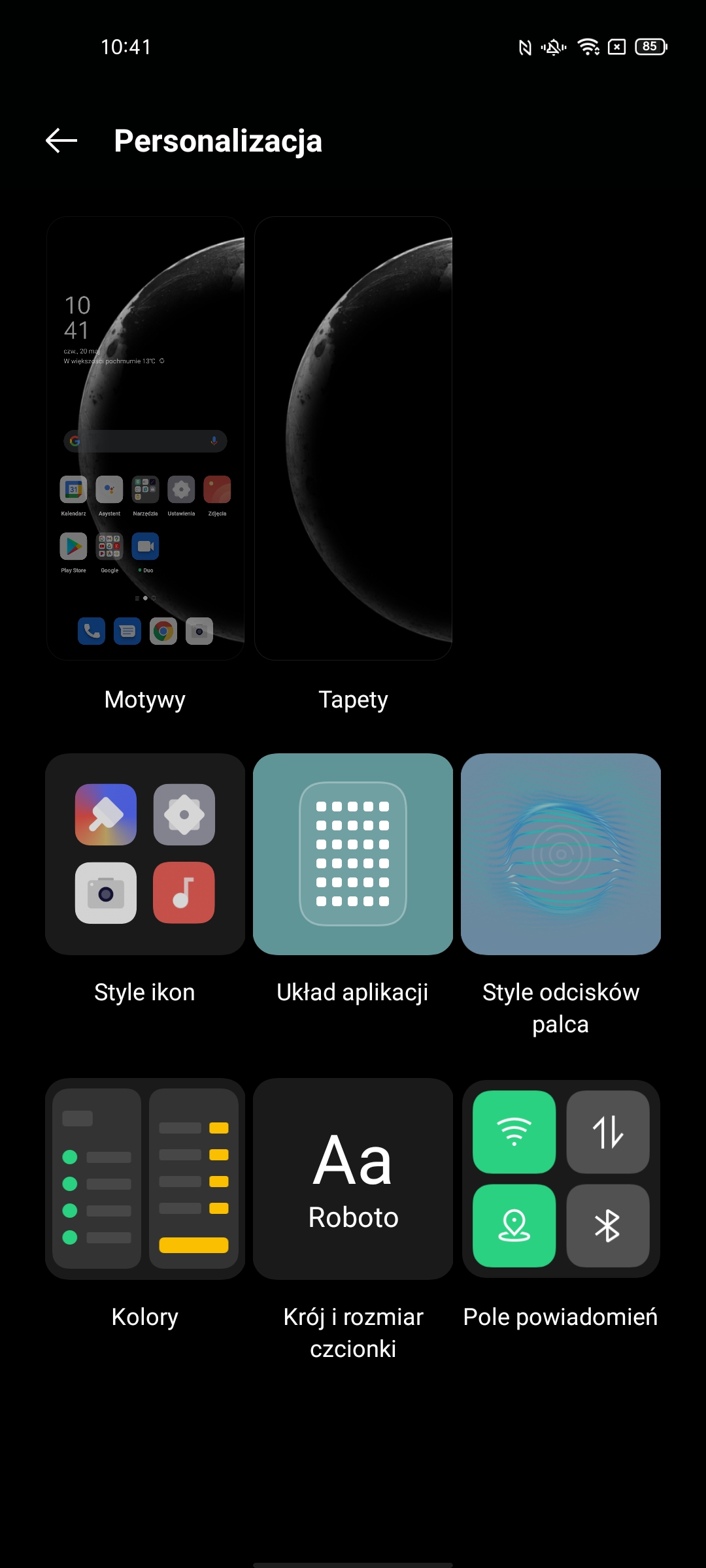Go back from Personalizacja screen
Viewport: 706px width, 1568px height.
click(61, 140)
